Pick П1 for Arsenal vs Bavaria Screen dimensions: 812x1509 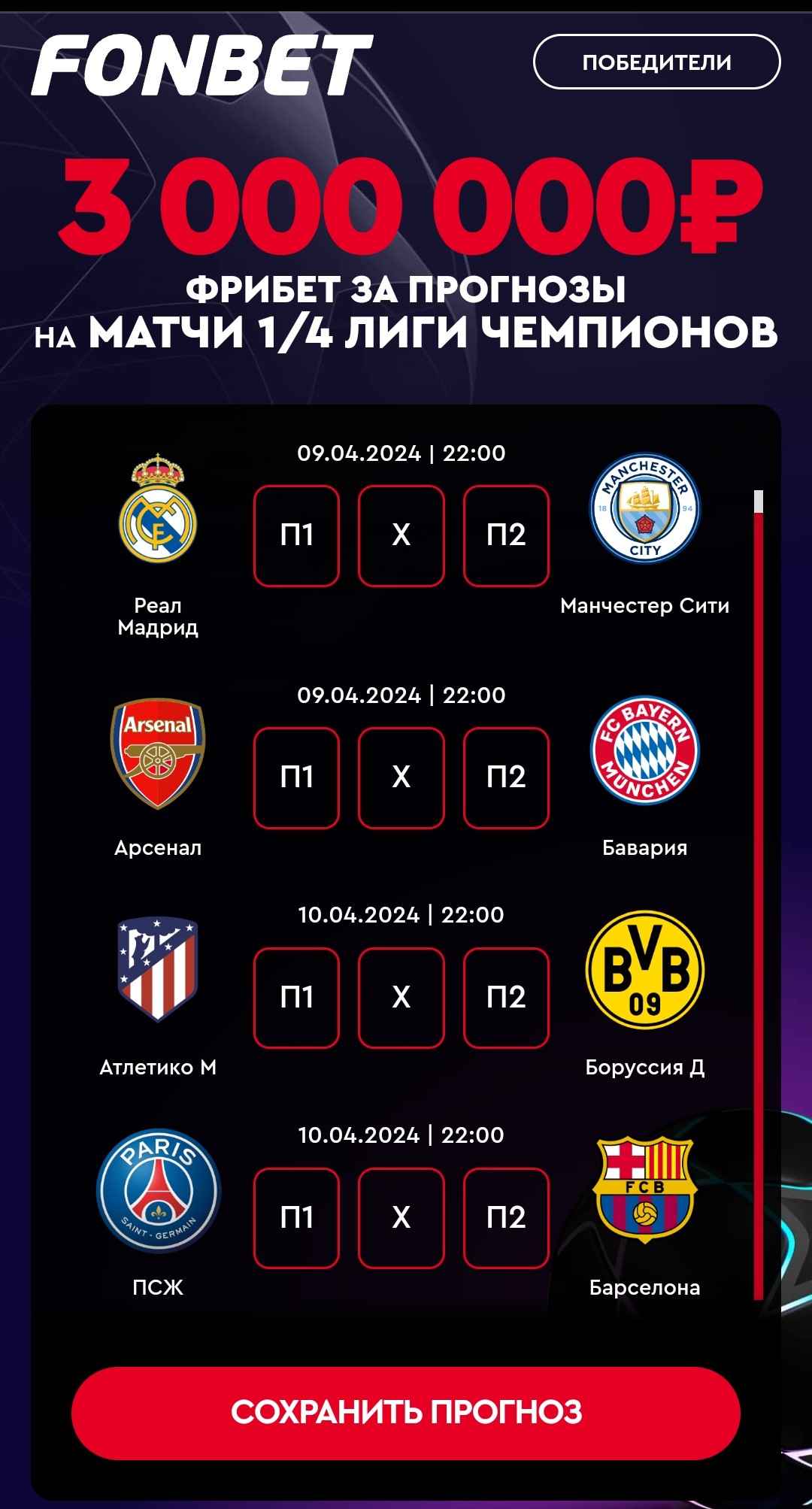(296, 777)
